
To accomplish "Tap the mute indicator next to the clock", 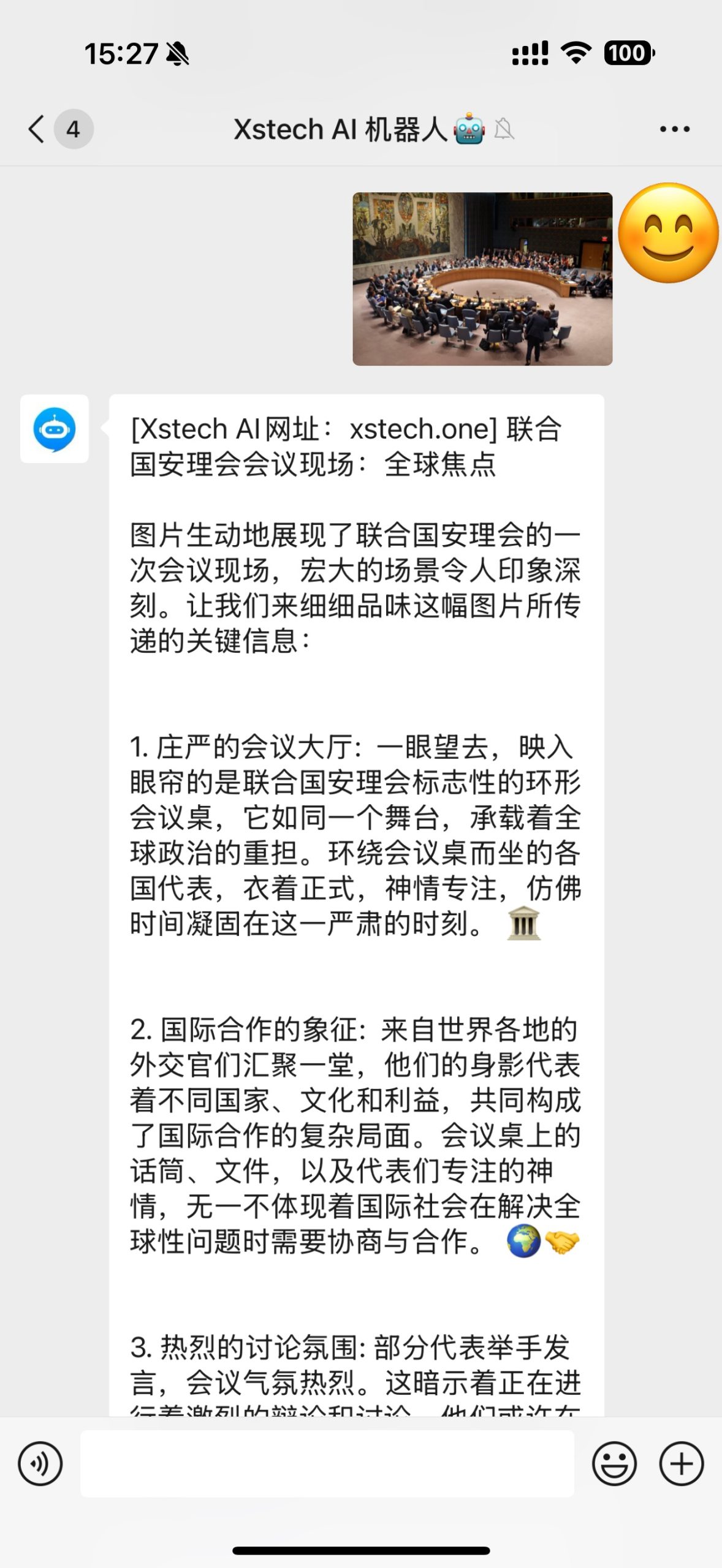I will (x=177, y=55).
